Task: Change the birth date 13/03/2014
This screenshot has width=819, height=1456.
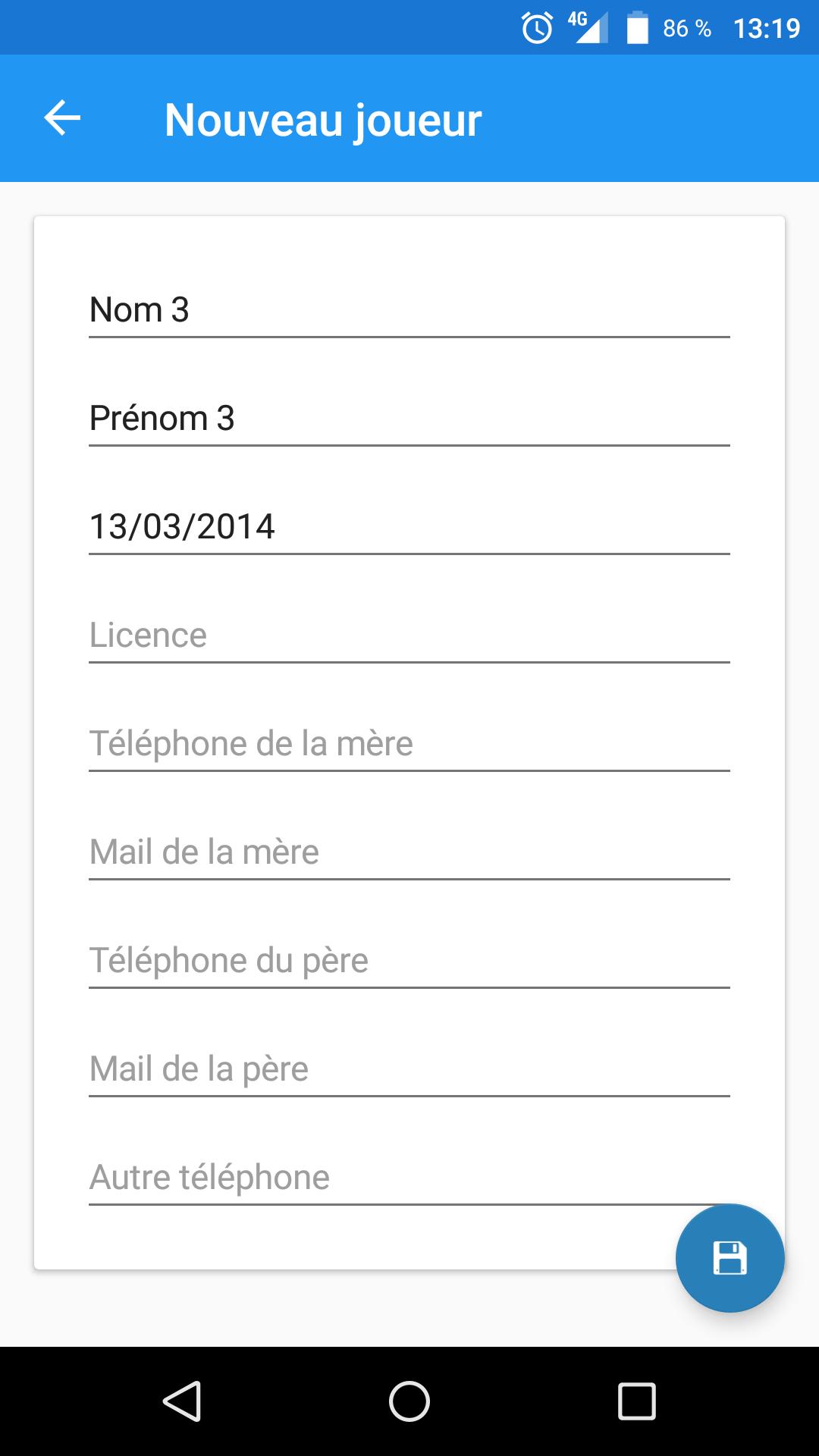Action: [409, 527]
